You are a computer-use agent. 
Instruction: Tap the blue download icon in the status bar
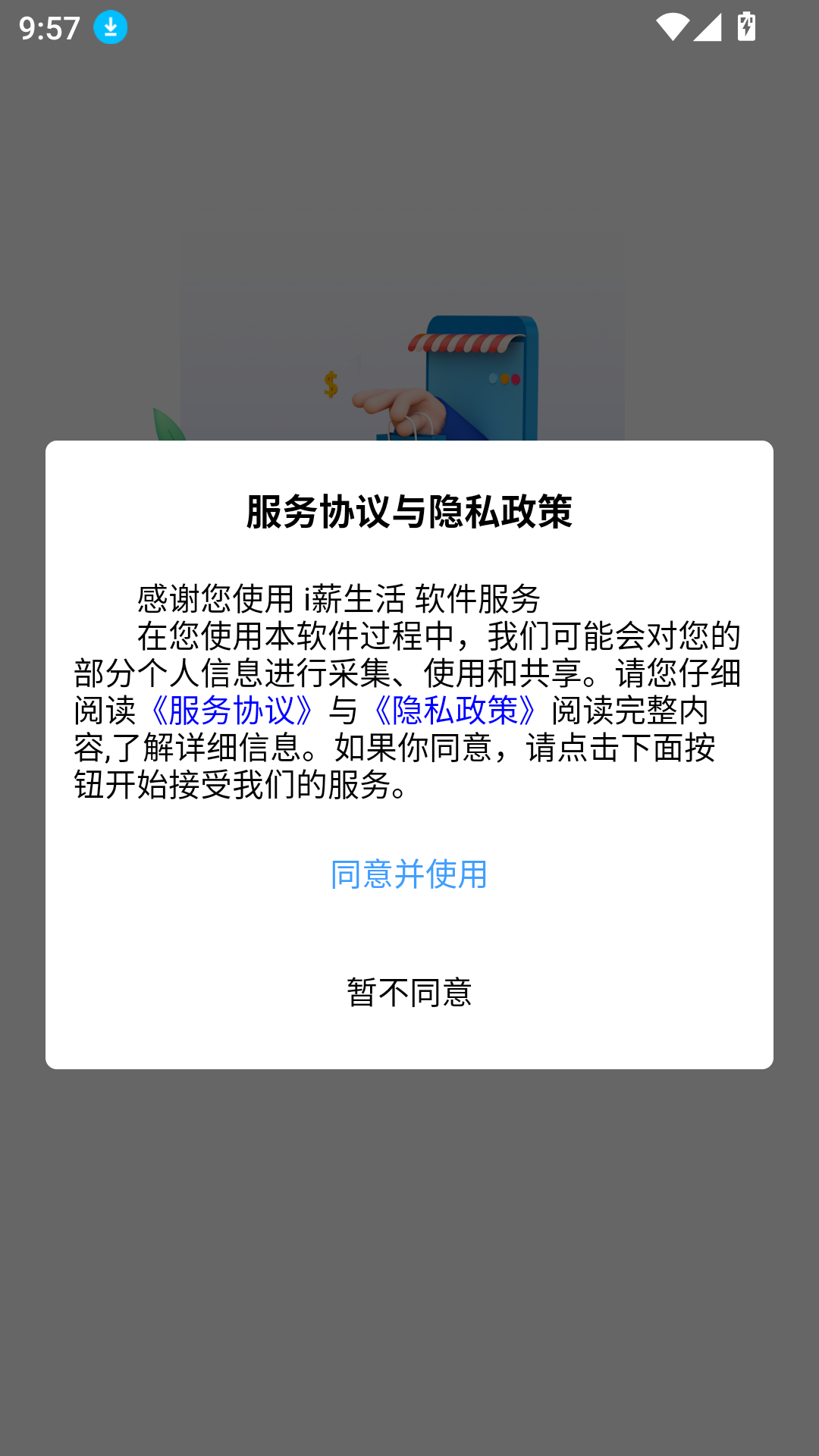click(109, 27)
